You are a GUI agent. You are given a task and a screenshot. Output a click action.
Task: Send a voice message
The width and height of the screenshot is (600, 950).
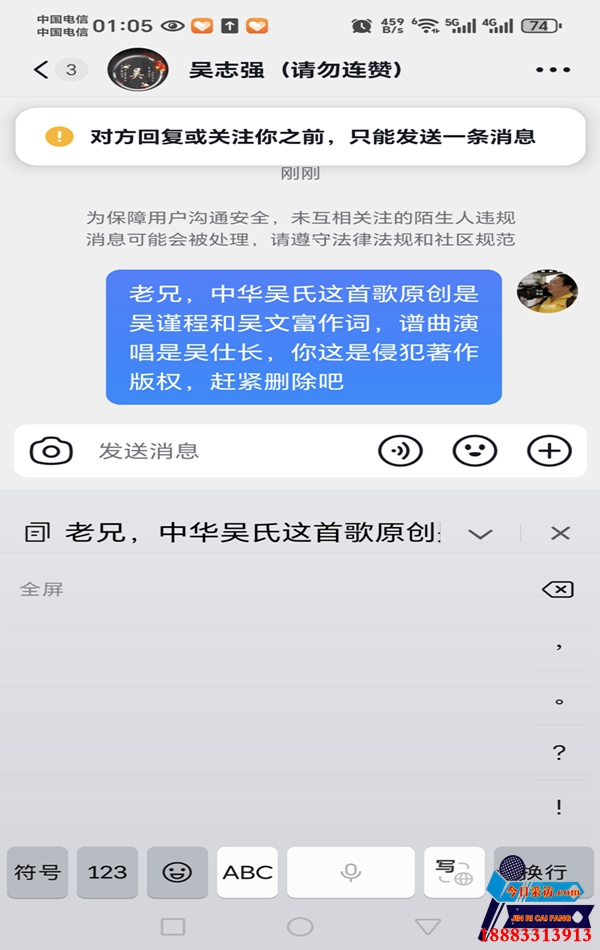pyautogui.click(x=400, y=451)
